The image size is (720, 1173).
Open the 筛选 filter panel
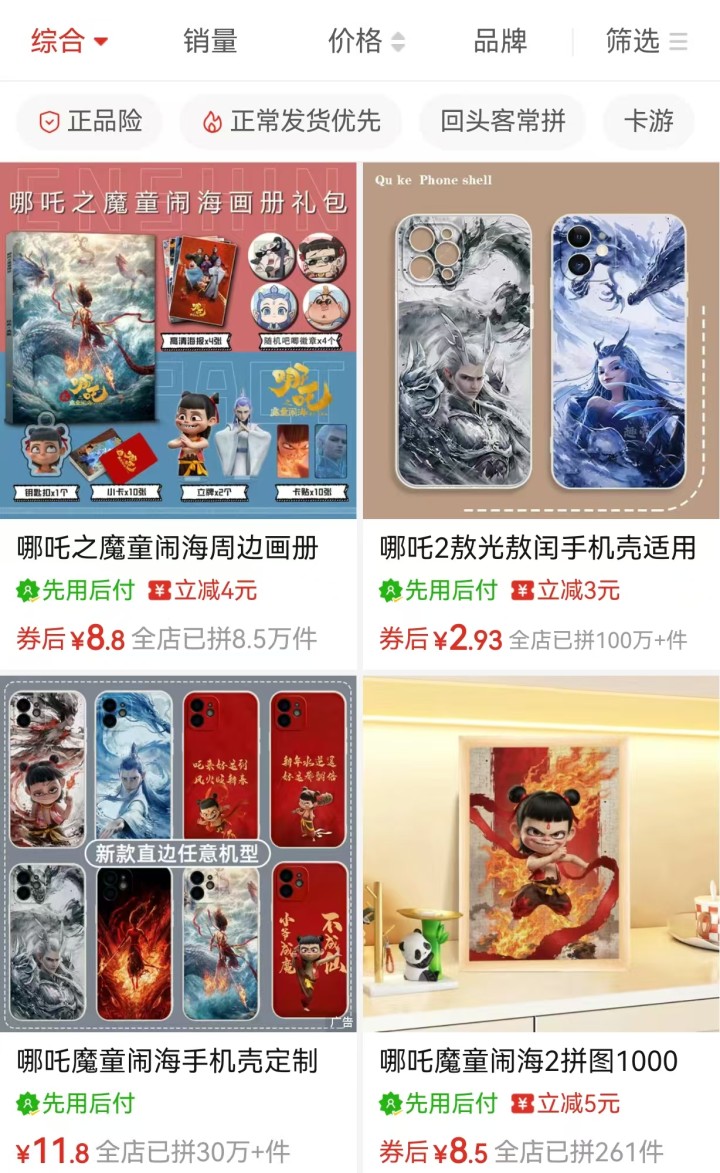646,41
